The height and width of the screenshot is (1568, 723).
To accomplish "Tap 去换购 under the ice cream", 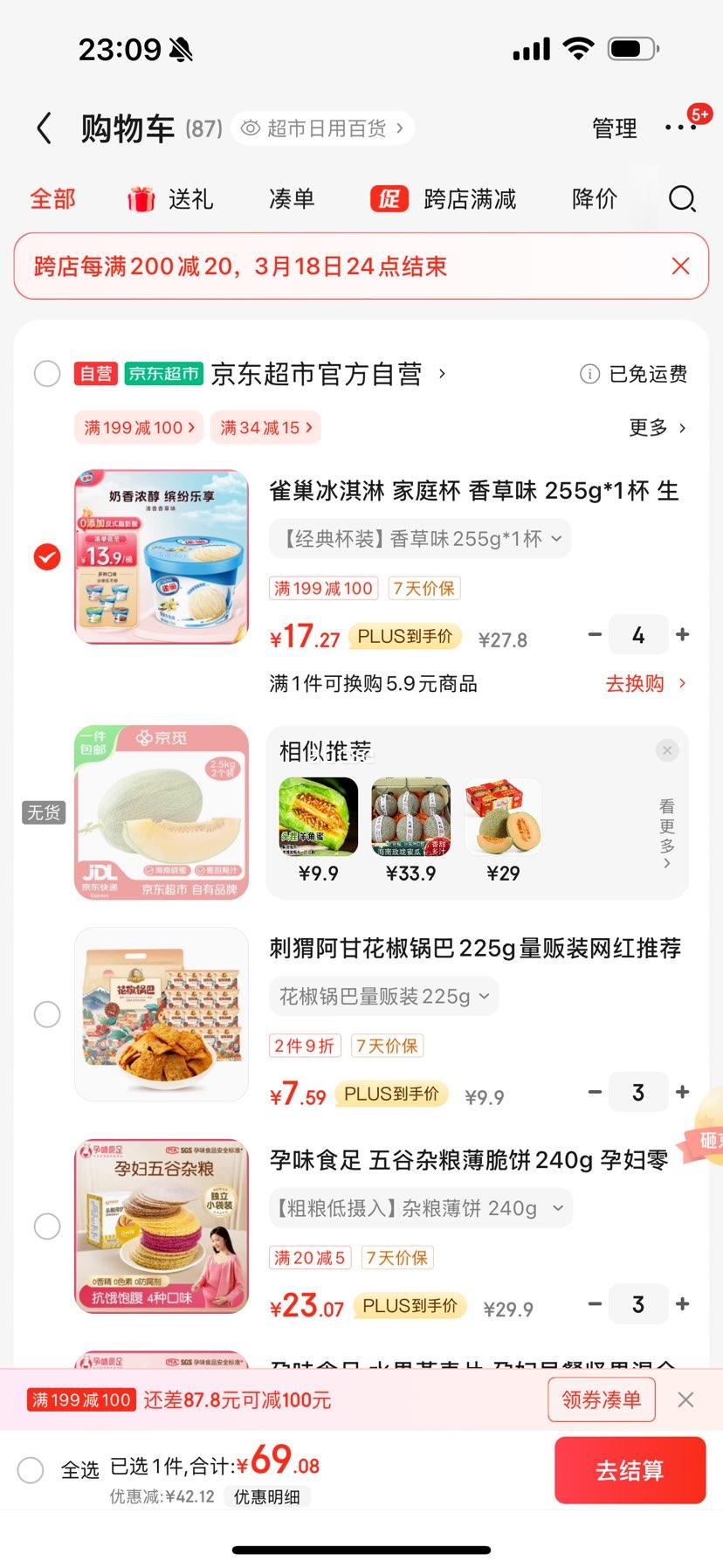I will (x=646, y=683).
